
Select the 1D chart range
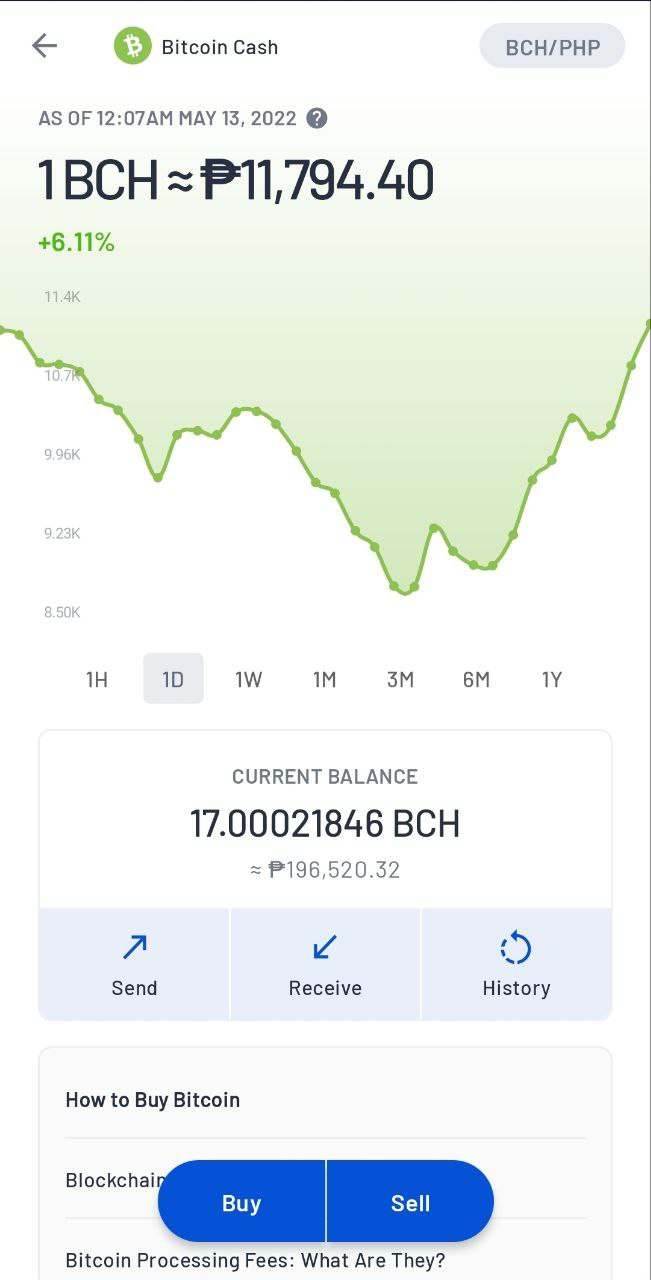tap(173, 679)
